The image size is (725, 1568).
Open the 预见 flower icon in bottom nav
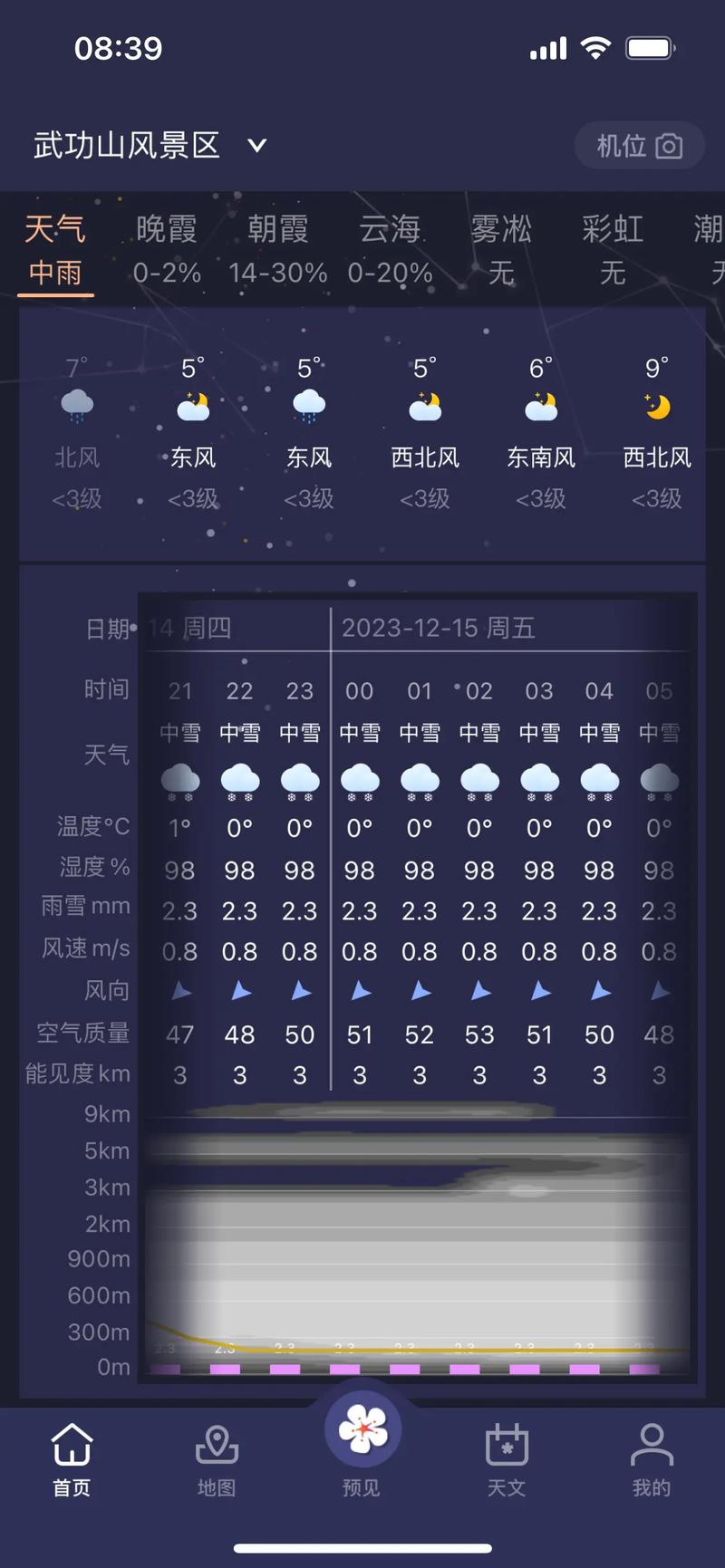(362, 1429)
